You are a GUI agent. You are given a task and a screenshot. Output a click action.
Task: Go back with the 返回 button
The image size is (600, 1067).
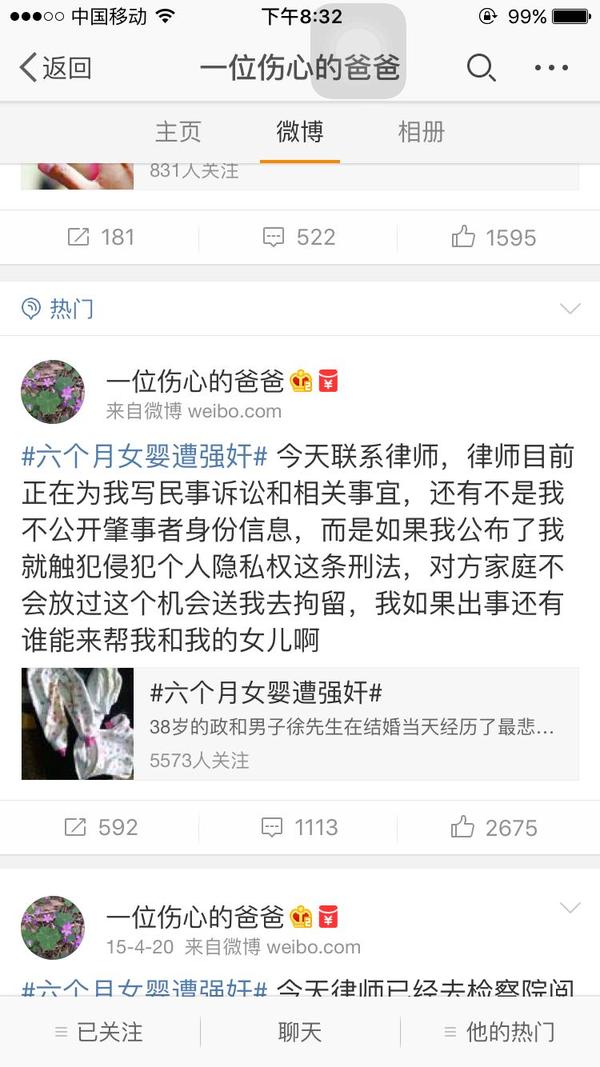56,68
